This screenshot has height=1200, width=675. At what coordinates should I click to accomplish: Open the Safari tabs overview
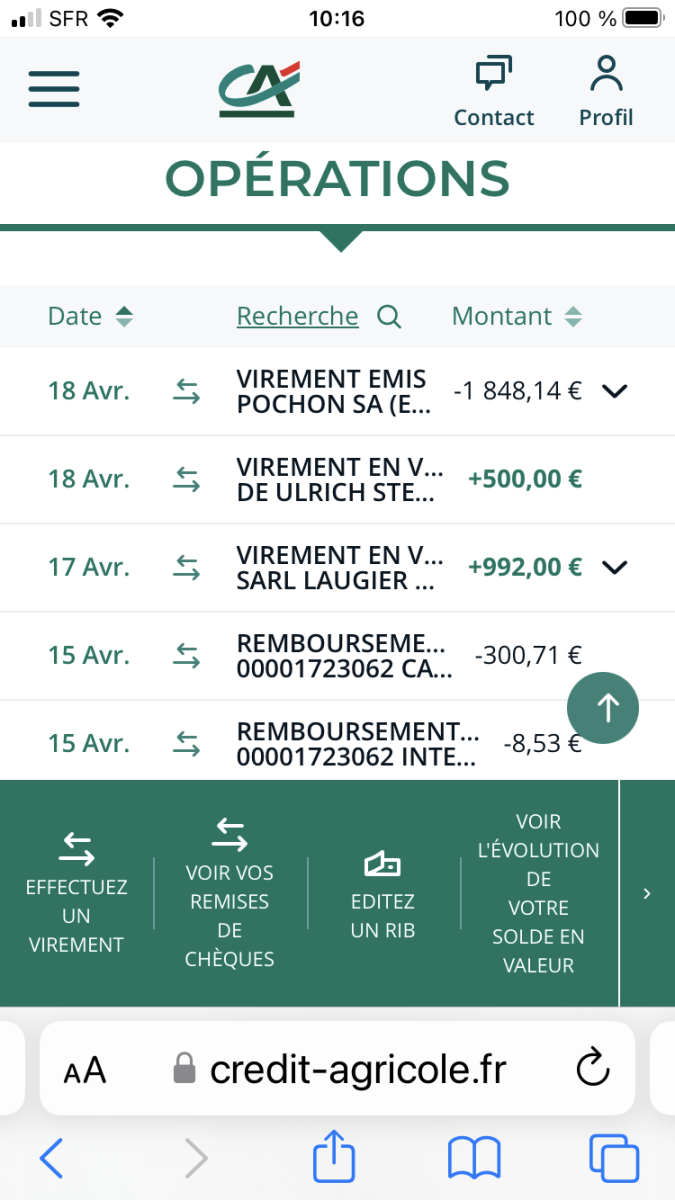tap(614, 1159)
